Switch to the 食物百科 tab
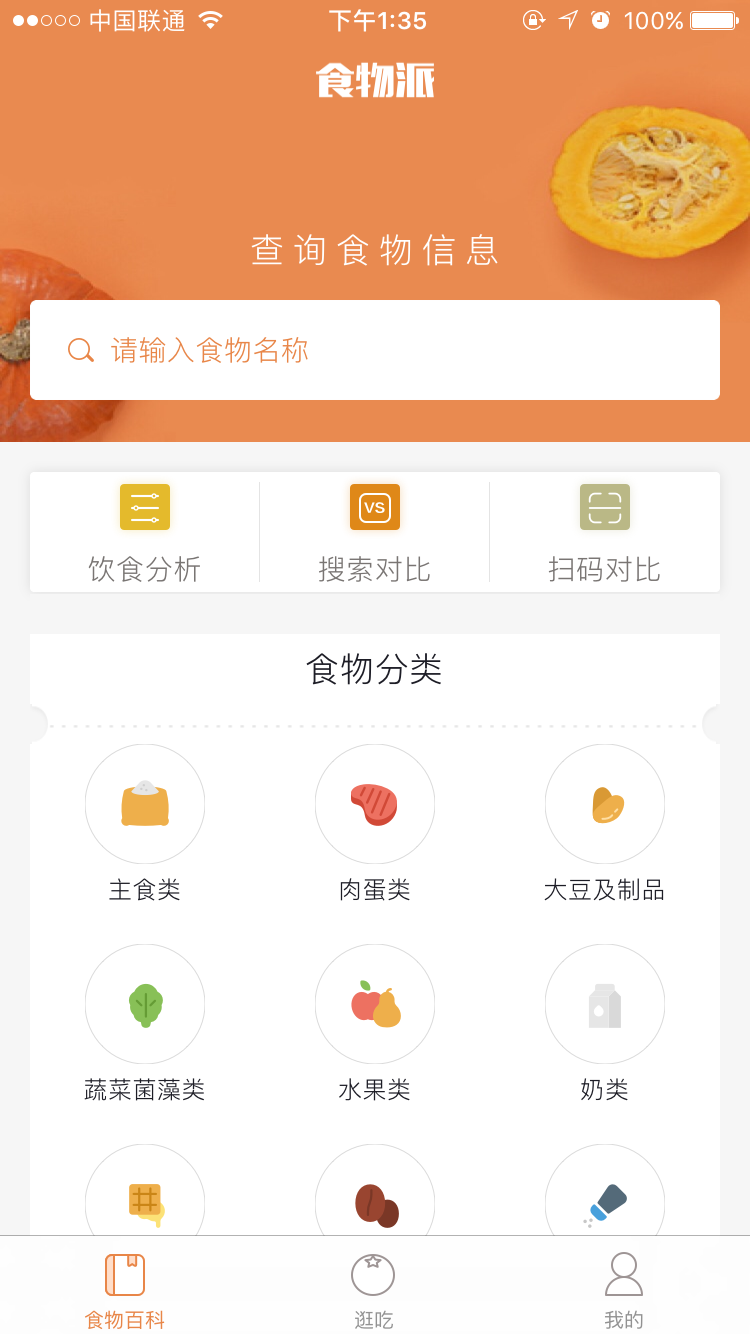 click(125, 1290)
